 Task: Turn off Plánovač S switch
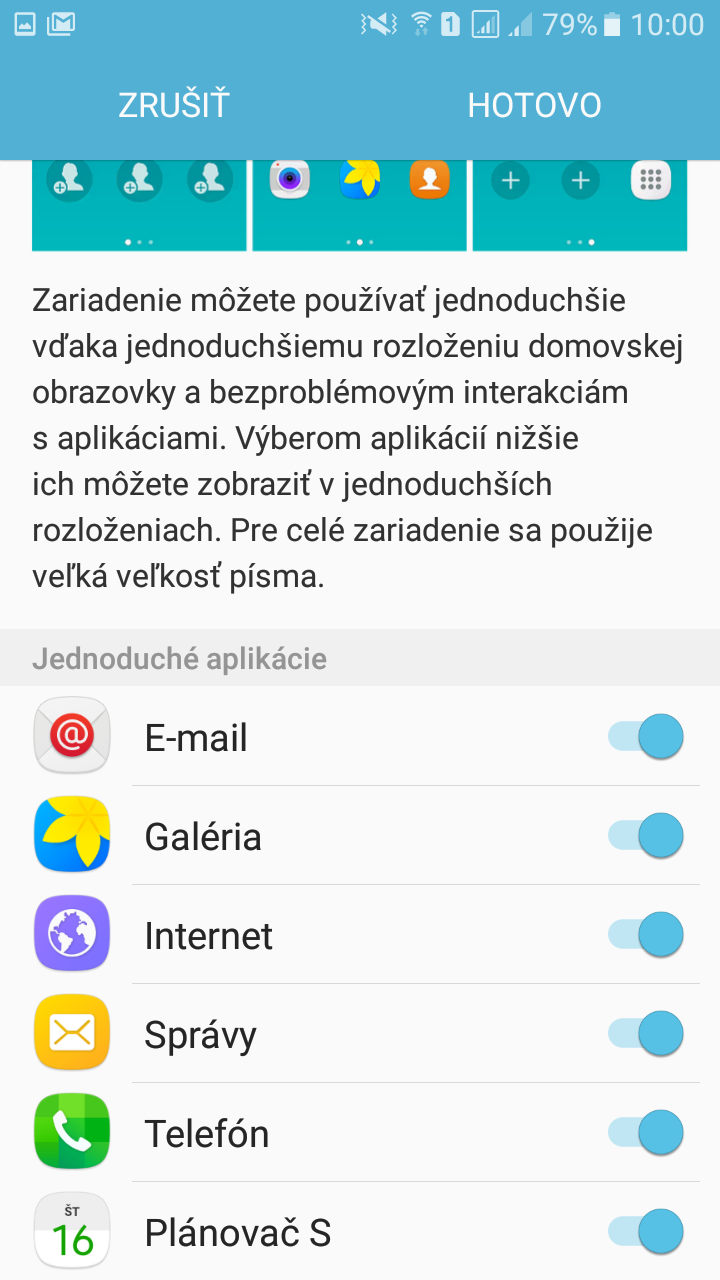(646, 1232)
